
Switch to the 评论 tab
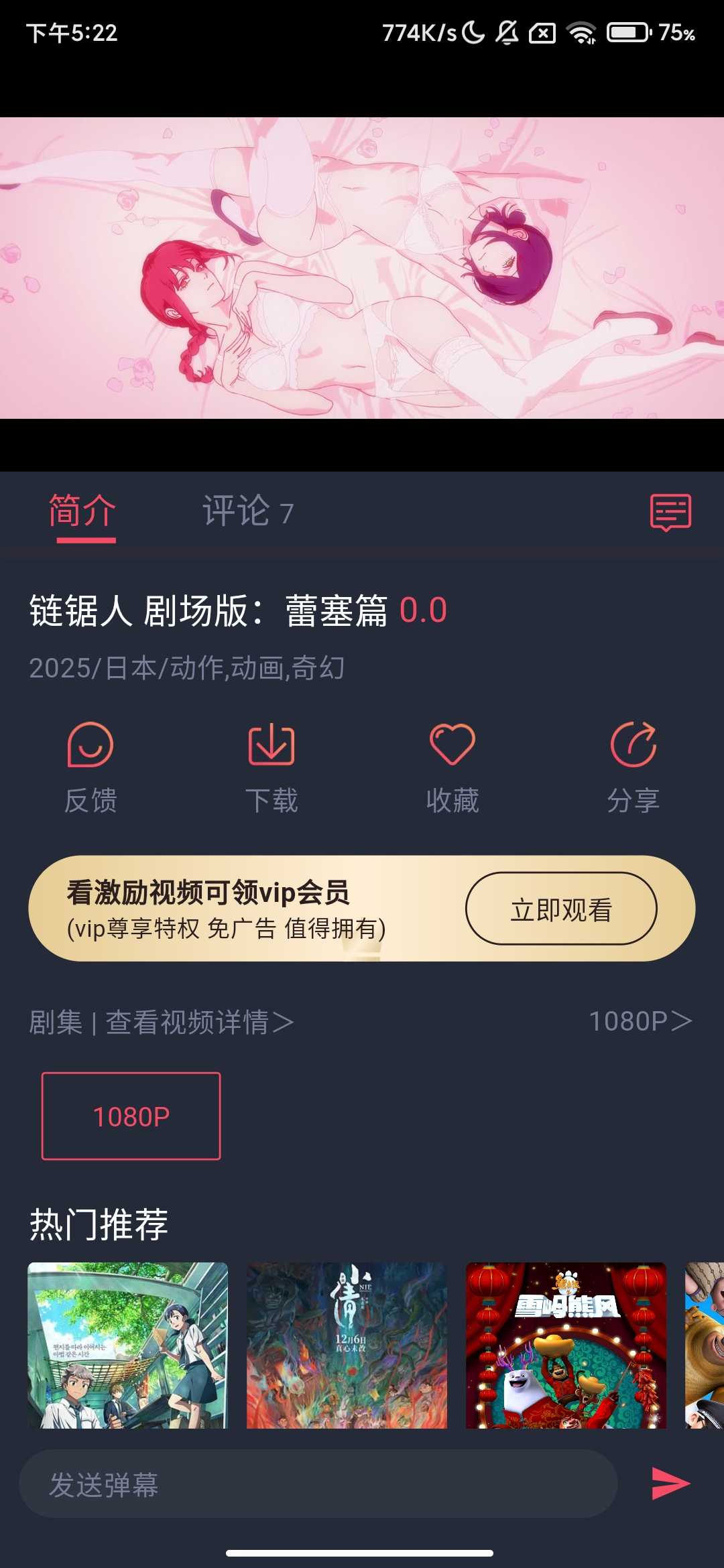tap(247, 511)
